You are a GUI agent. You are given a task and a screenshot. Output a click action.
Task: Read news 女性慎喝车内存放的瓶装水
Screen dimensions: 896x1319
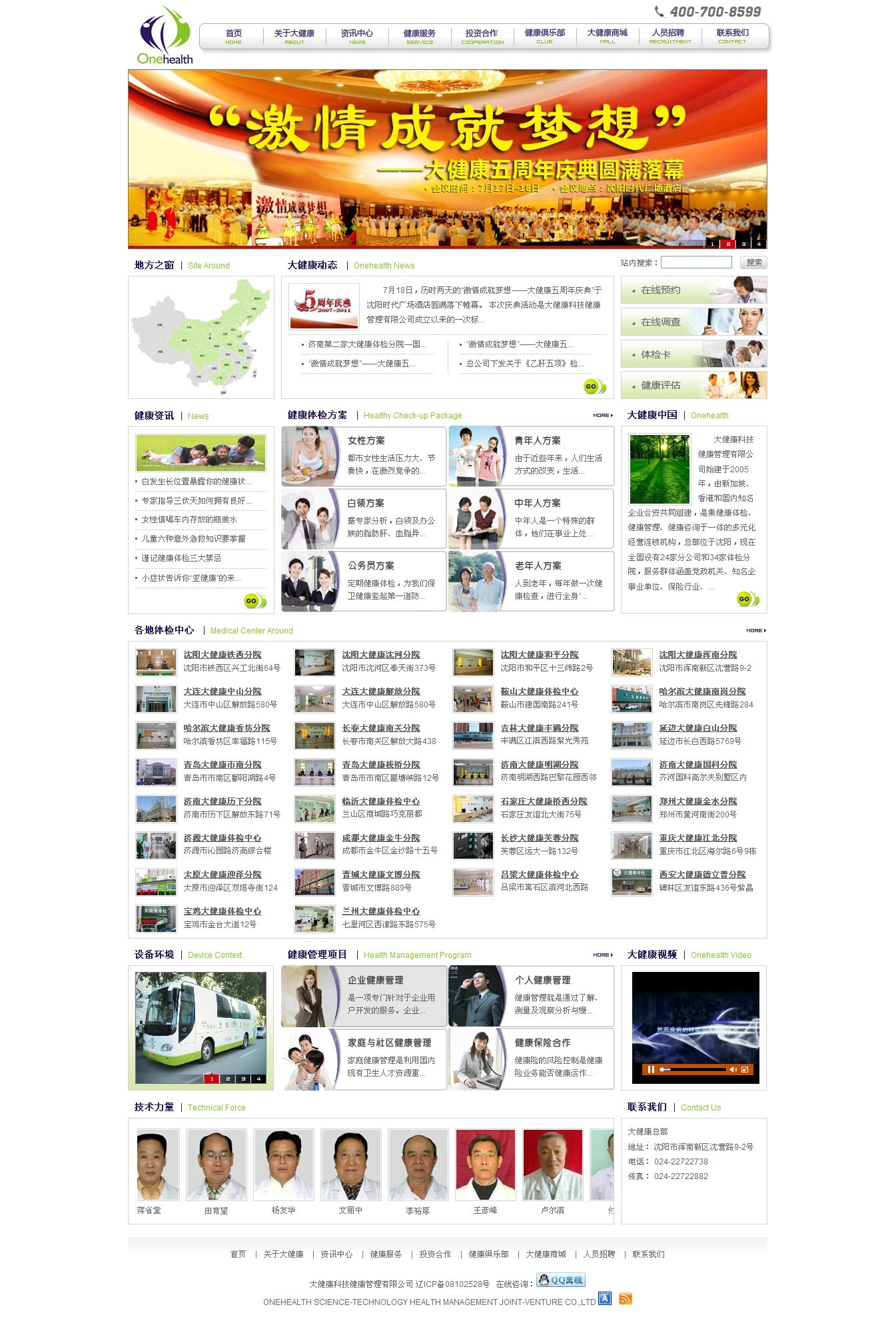click(x=189, y=520)
